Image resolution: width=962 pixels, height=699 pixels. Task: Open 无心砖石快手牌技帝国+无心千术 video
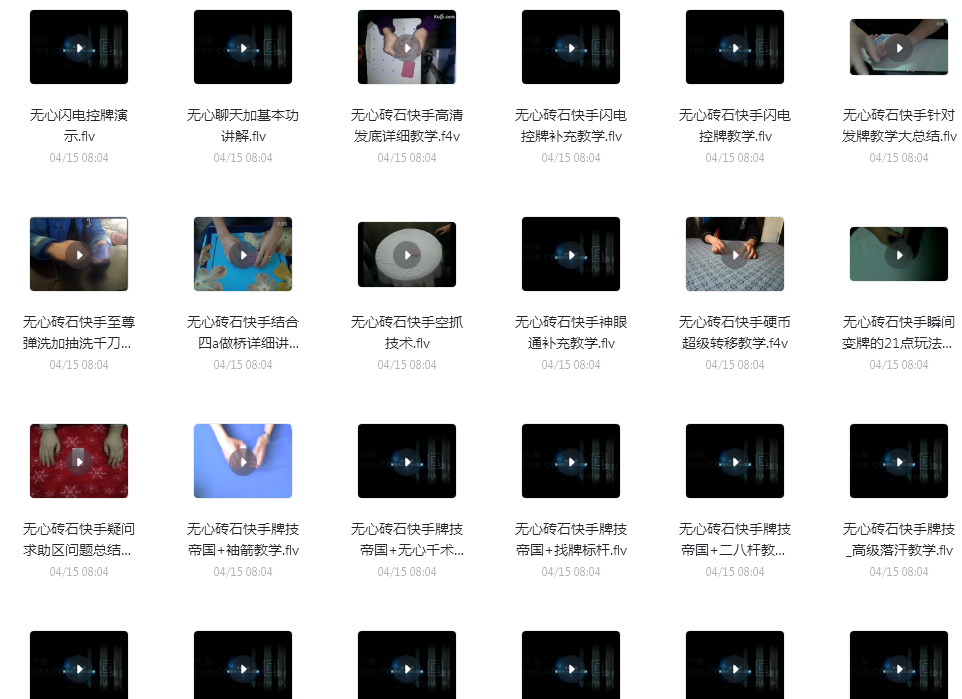pyautogui.click(x=407, y=461)
